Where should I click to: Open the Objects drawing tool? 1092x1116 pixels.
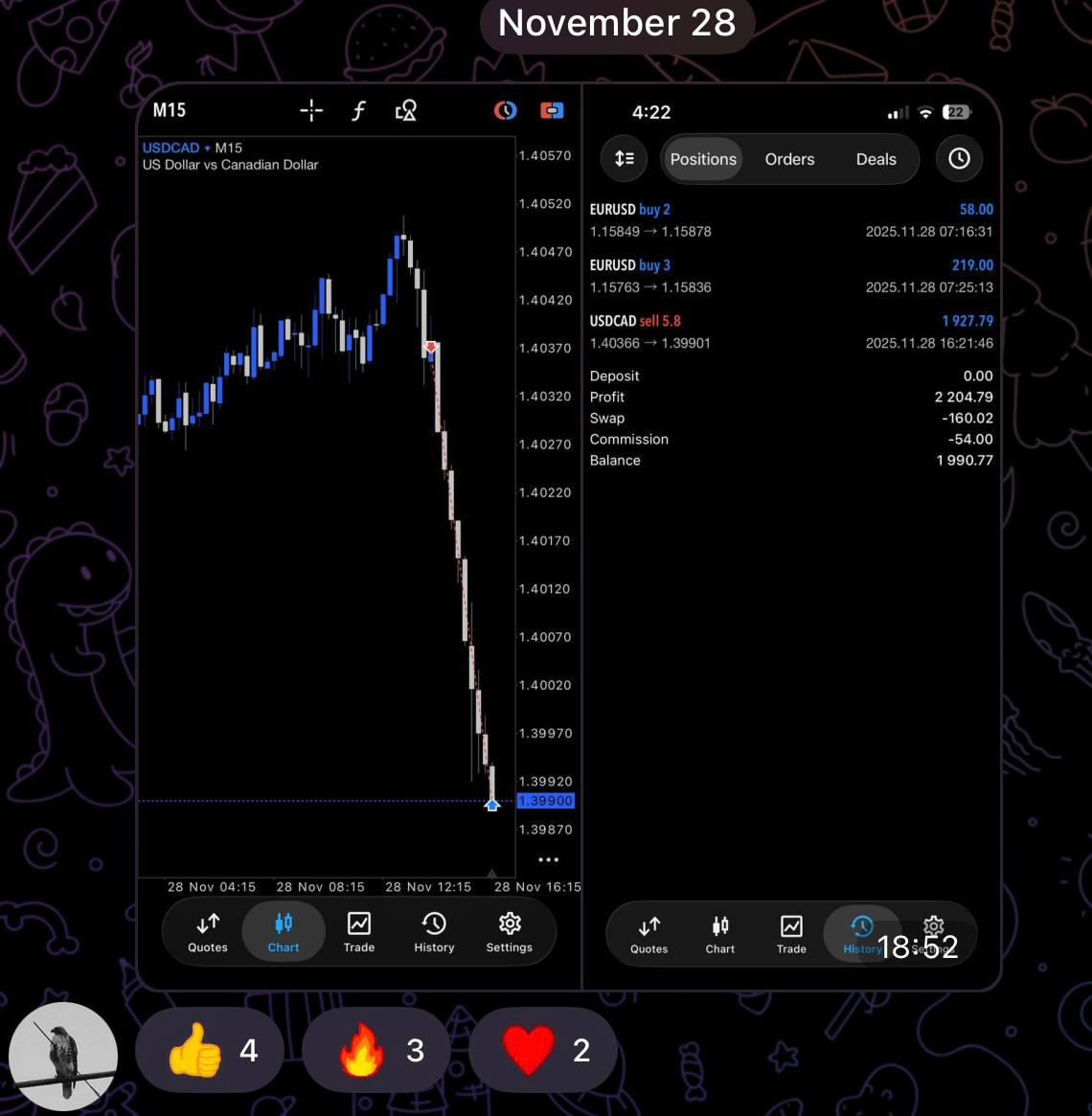pyautogui.click(x=405, y=110)
